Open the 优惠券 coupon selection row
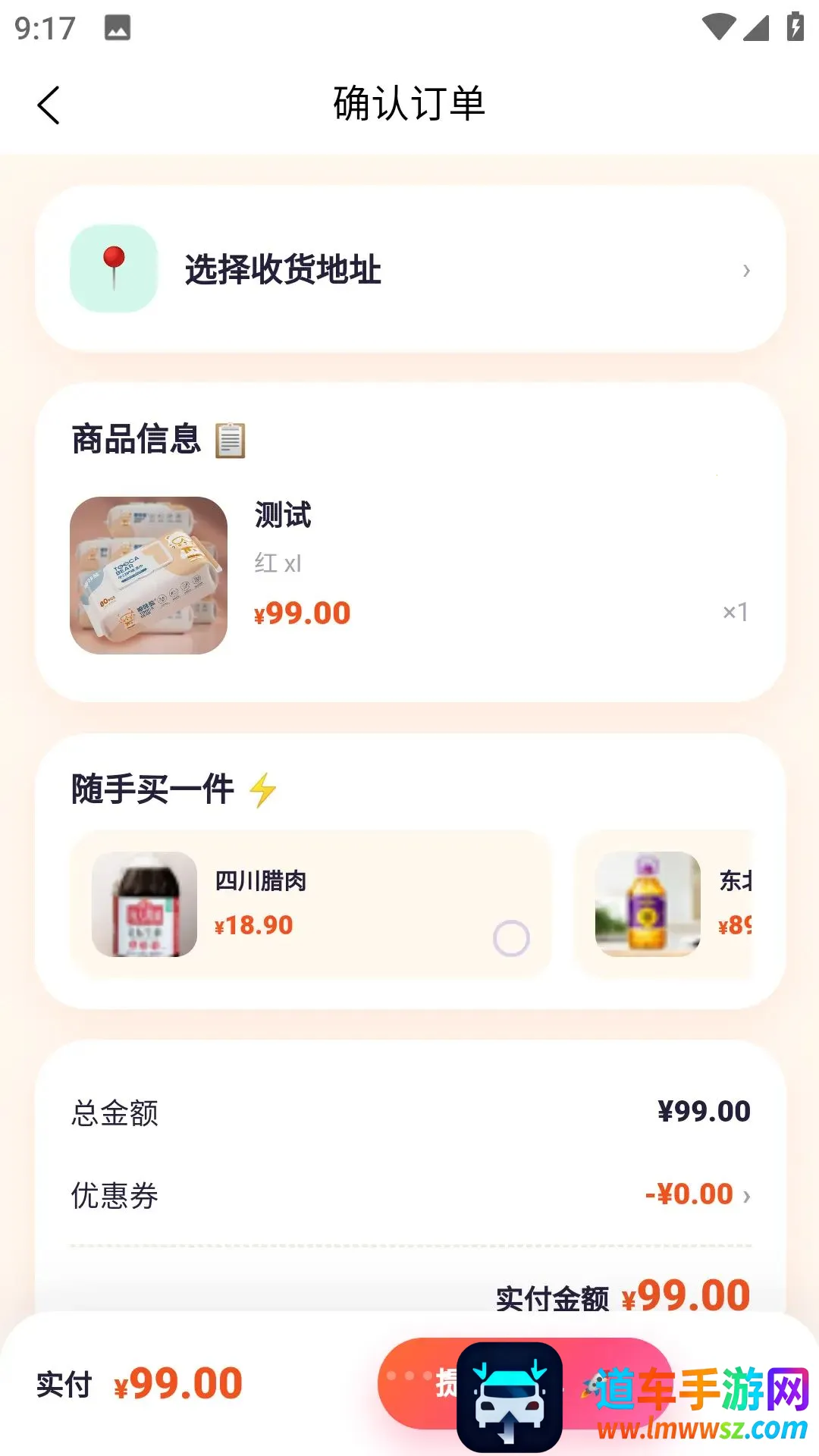Viewport: 819px width, 1456px height. (x=409, y=1195)
